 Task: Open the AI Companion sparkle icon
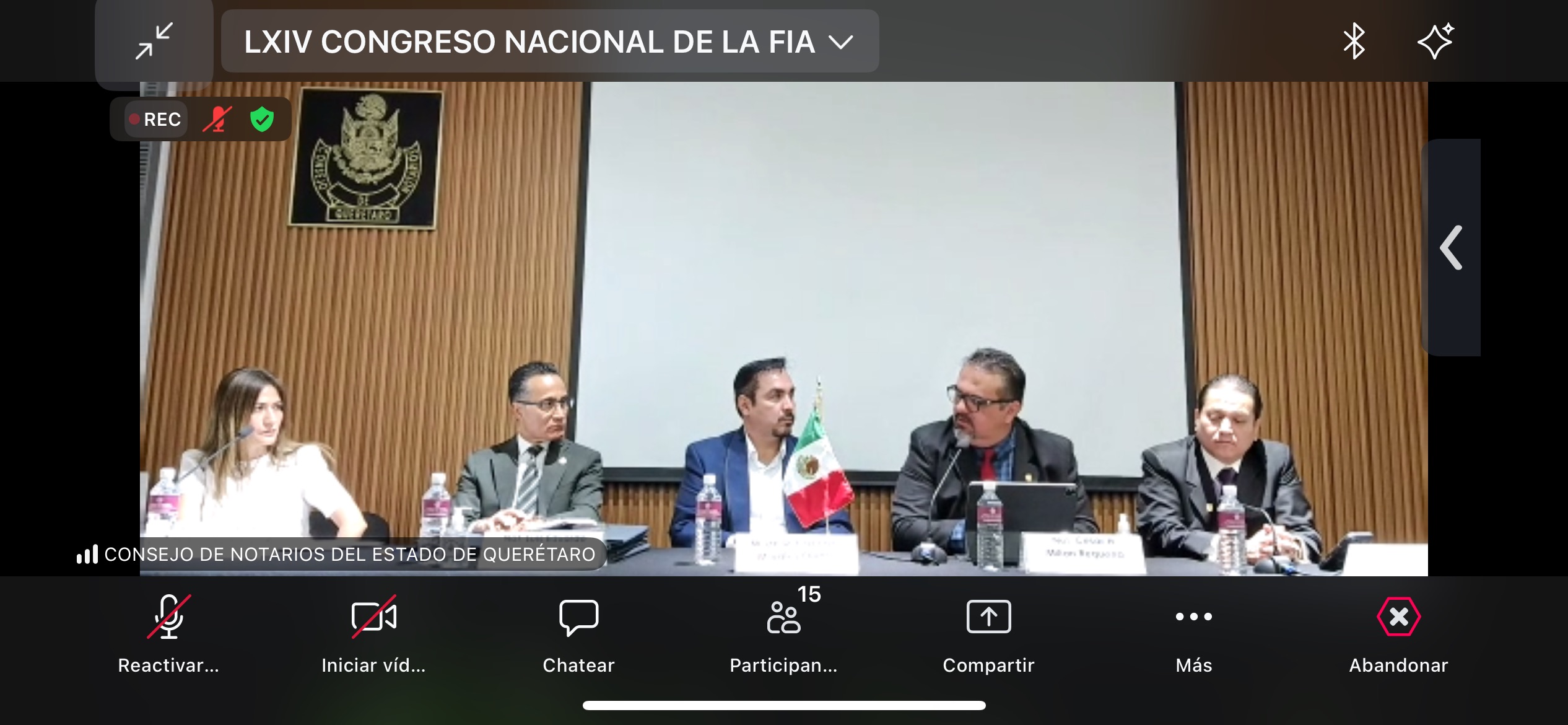coord(1435,42)
